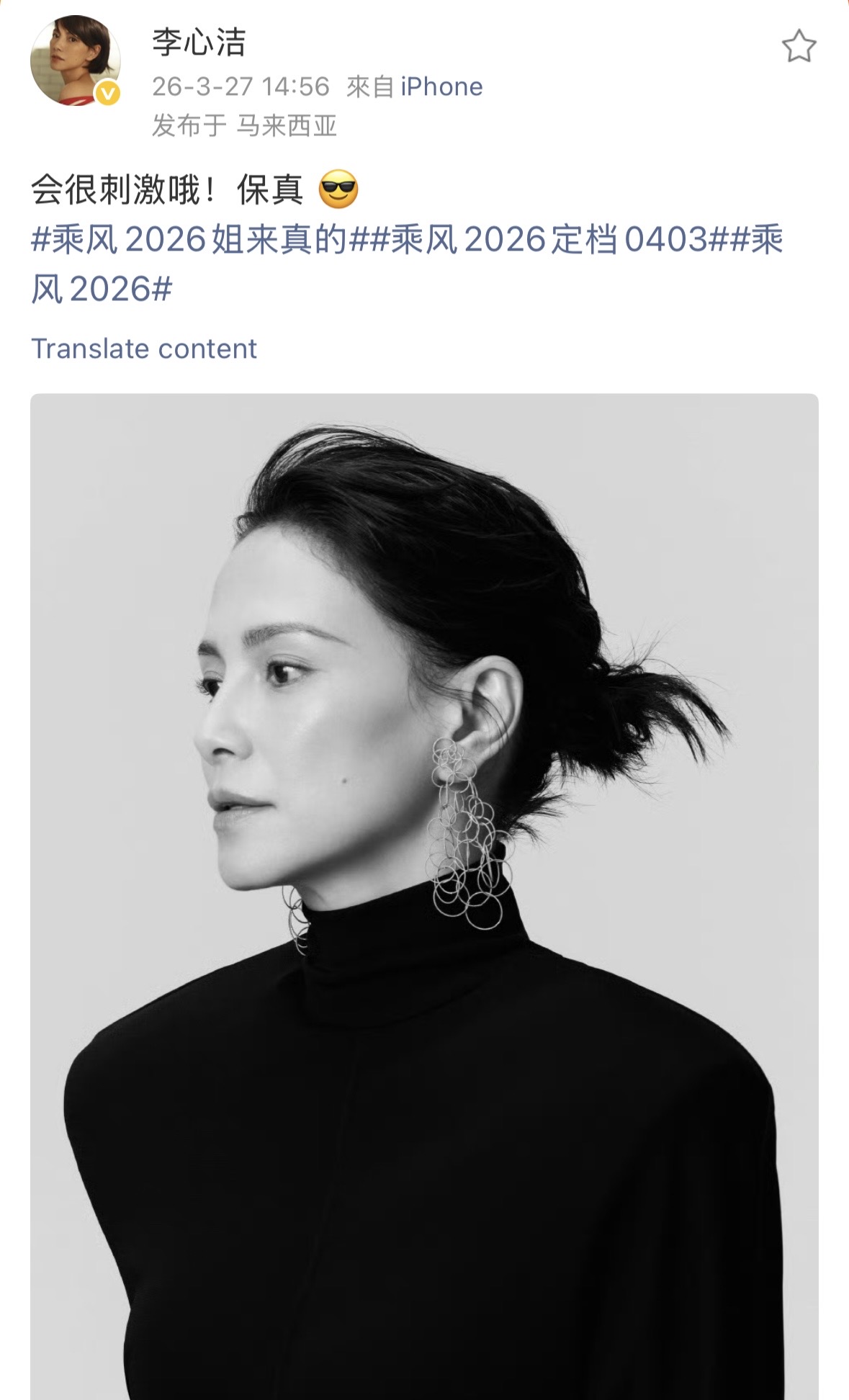View the black-and-white portrait photo full screen

pyautogui.click(x=424, y=893)
